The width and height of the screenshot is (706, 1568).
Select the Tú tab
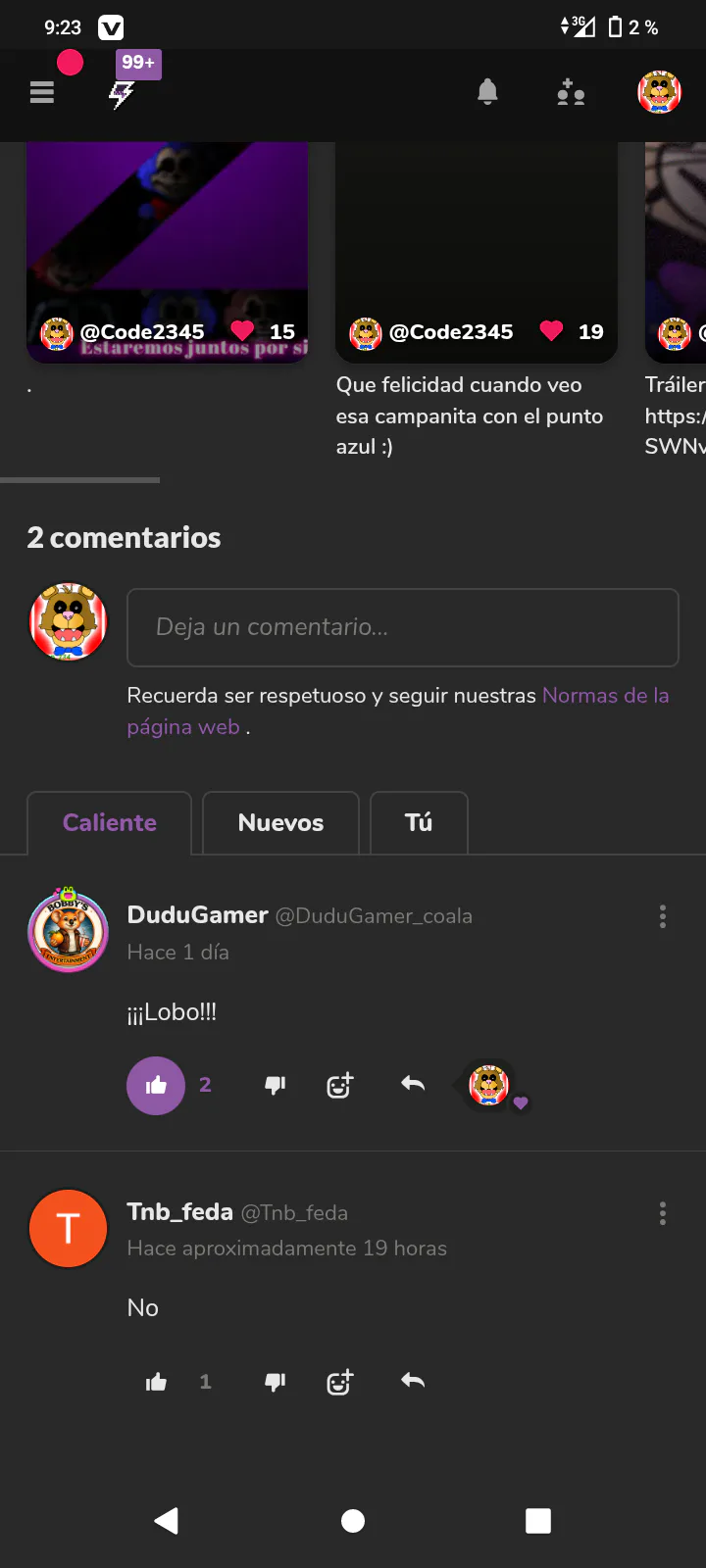pos(419,823)
